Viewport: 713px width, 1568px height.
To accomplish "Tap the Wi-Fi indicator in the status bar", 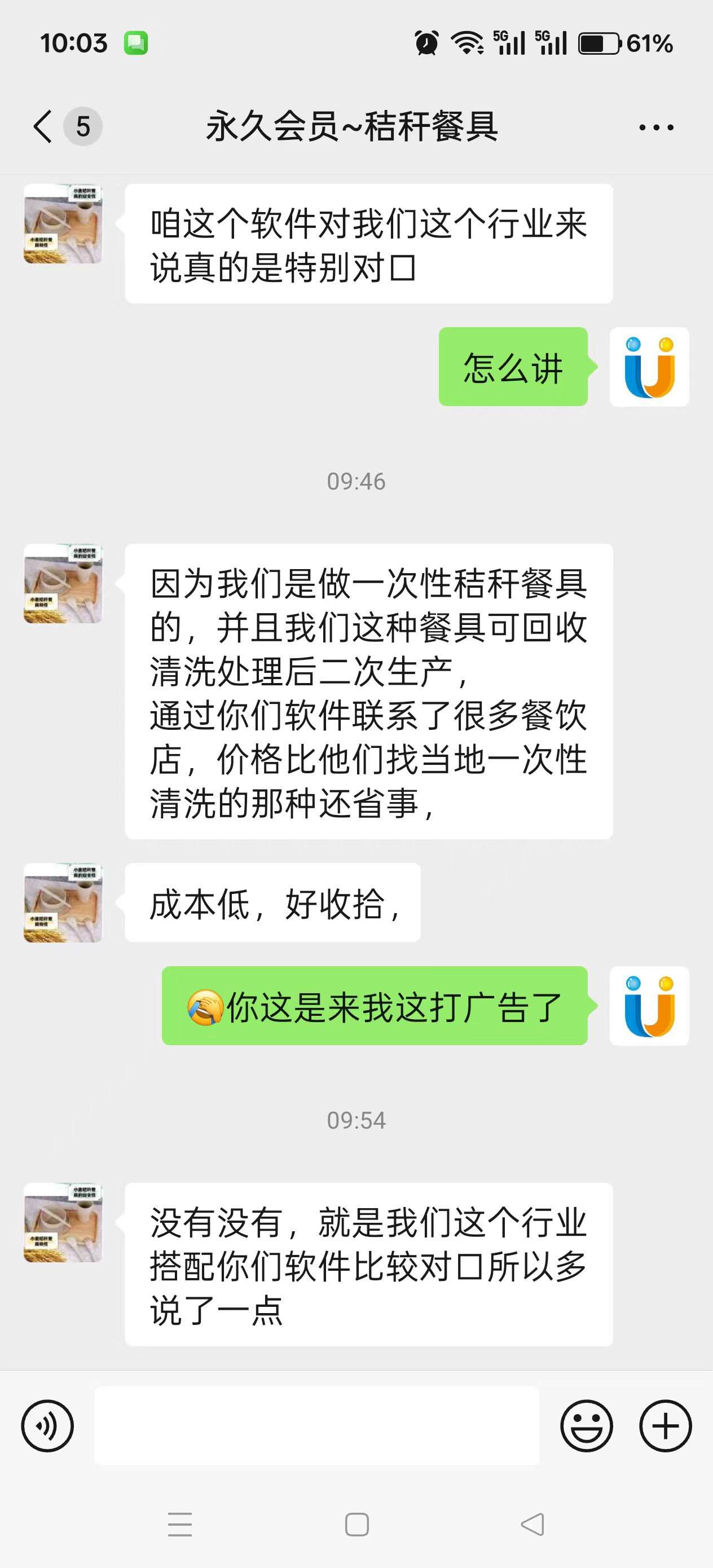I will click(x=468, y=41).
